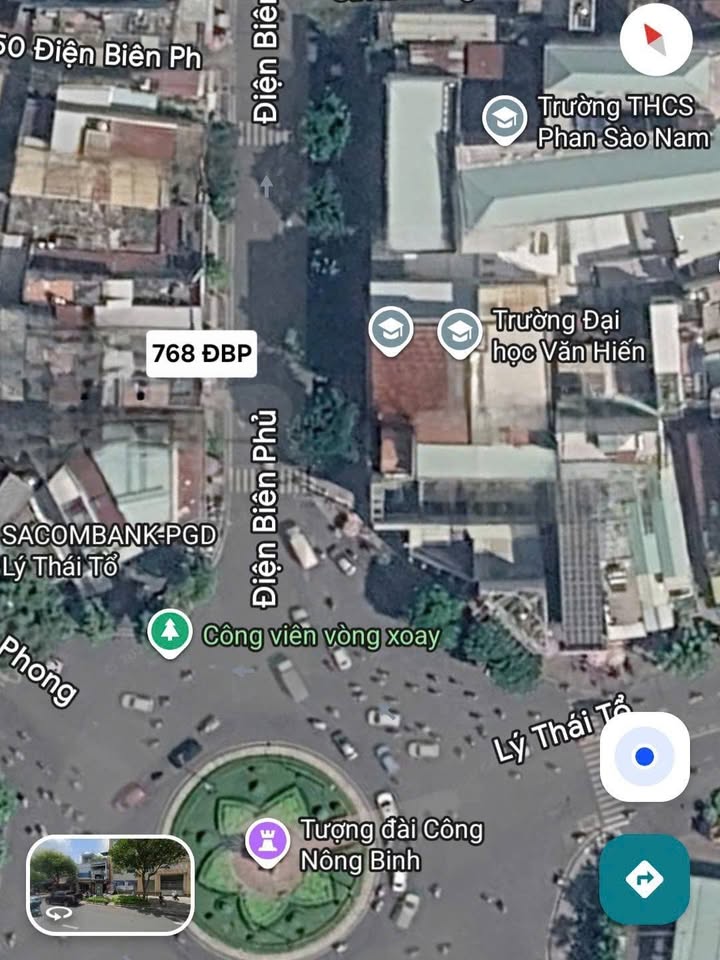Start directions with the turn arrow button
Image resolution: width=720 pixels, height=960 pixels.
point(644,880)
